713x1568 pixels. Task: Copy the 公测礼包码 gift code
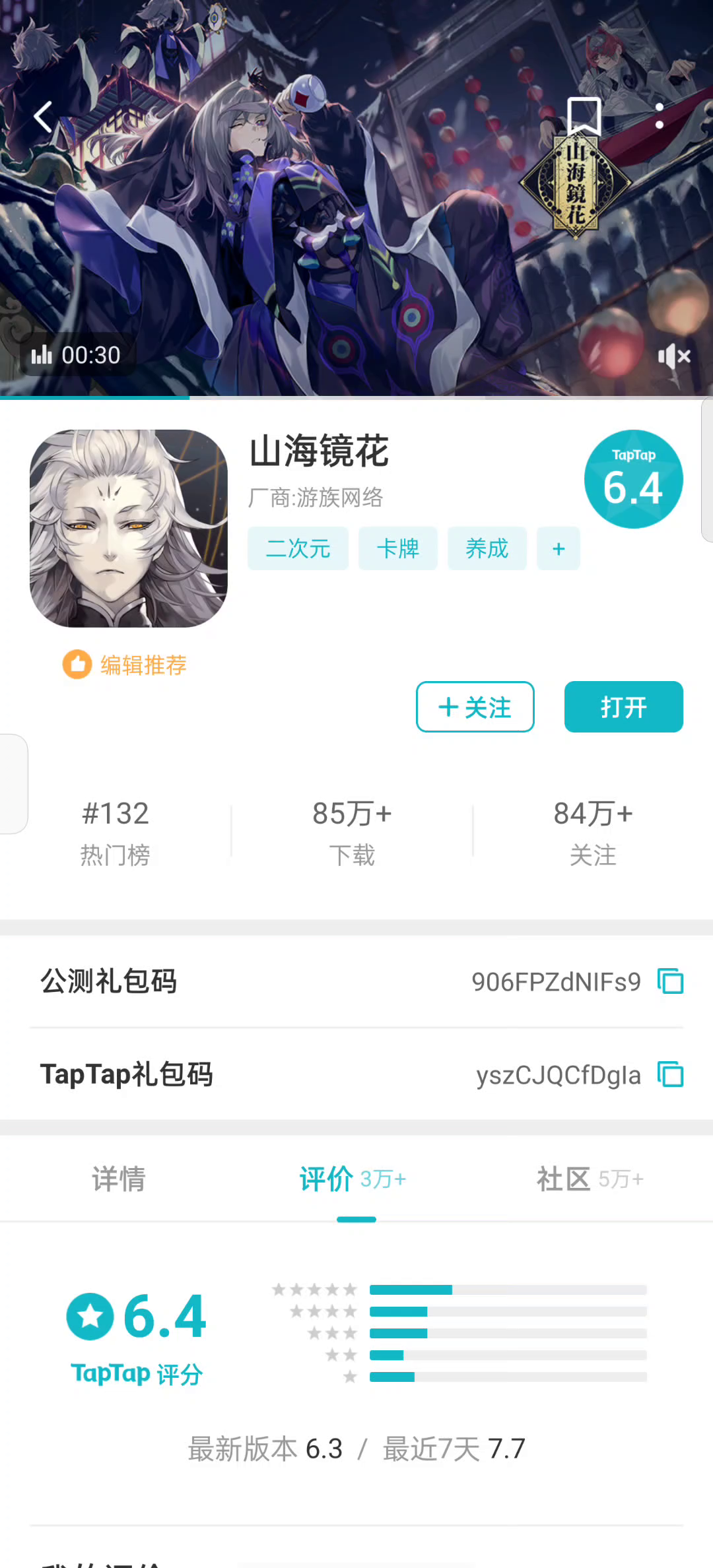670,981
